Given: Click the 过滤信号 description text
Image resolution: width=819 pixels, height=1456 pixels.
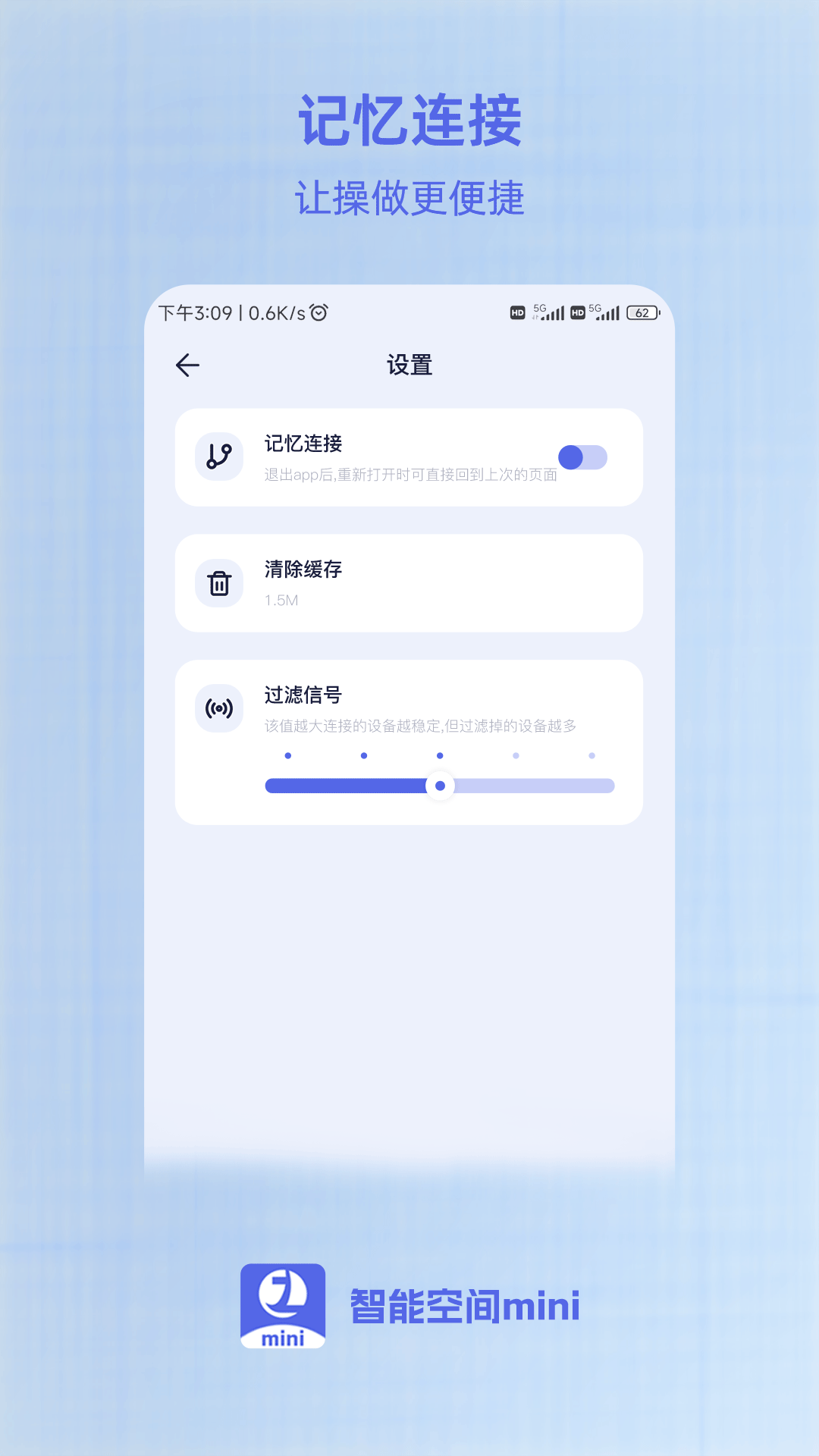Looking at the screenshot, I should [x=421, y=724].
